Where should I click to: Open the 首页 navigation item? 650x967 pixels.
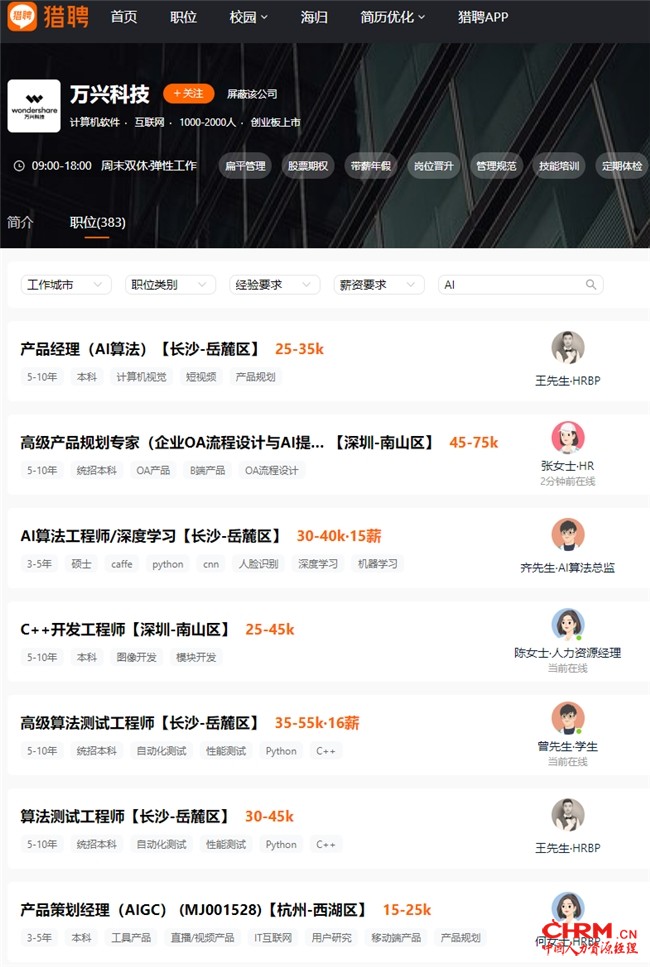(x=124, y=17)
